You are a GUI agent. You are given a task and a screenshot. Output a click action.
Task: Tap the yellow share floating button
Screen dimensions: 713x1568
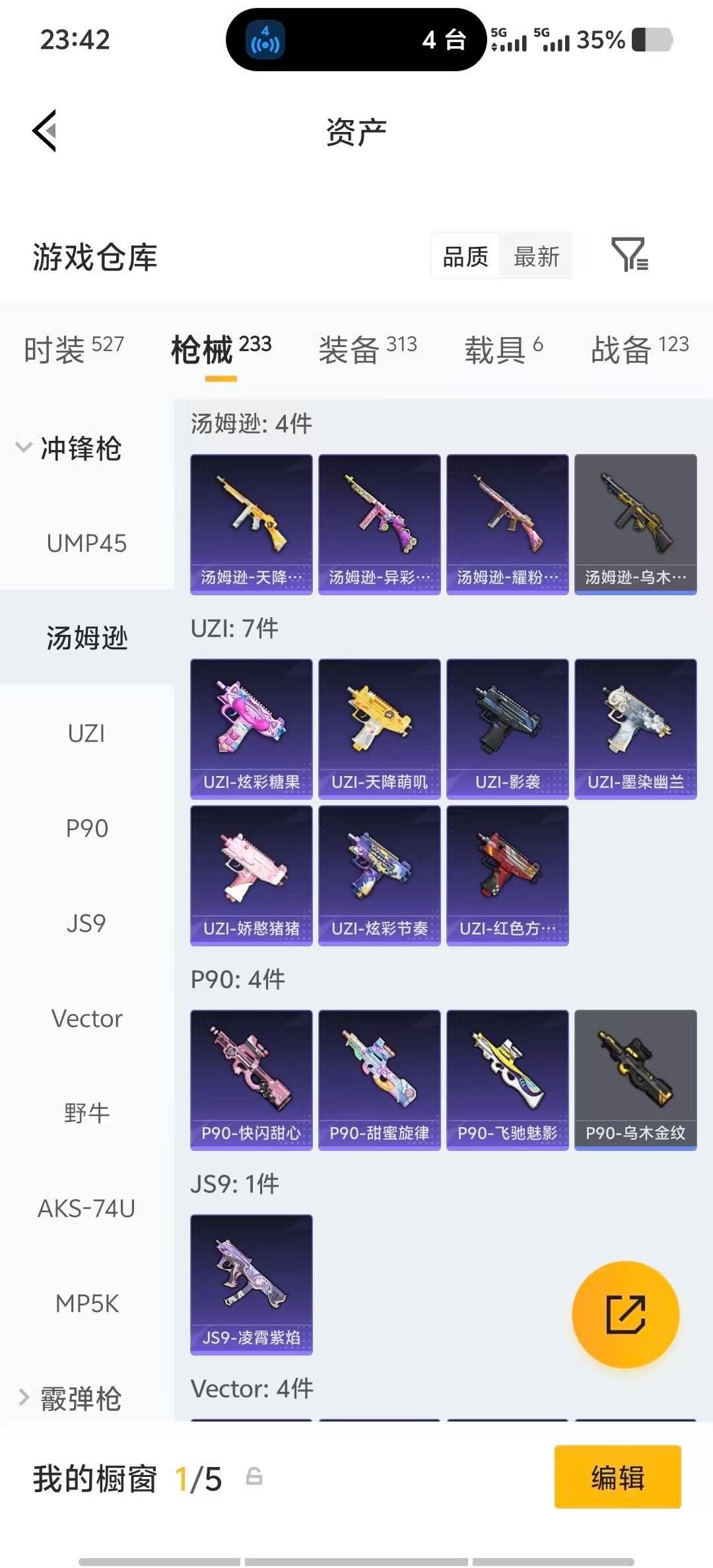(x=625, y=1314)
